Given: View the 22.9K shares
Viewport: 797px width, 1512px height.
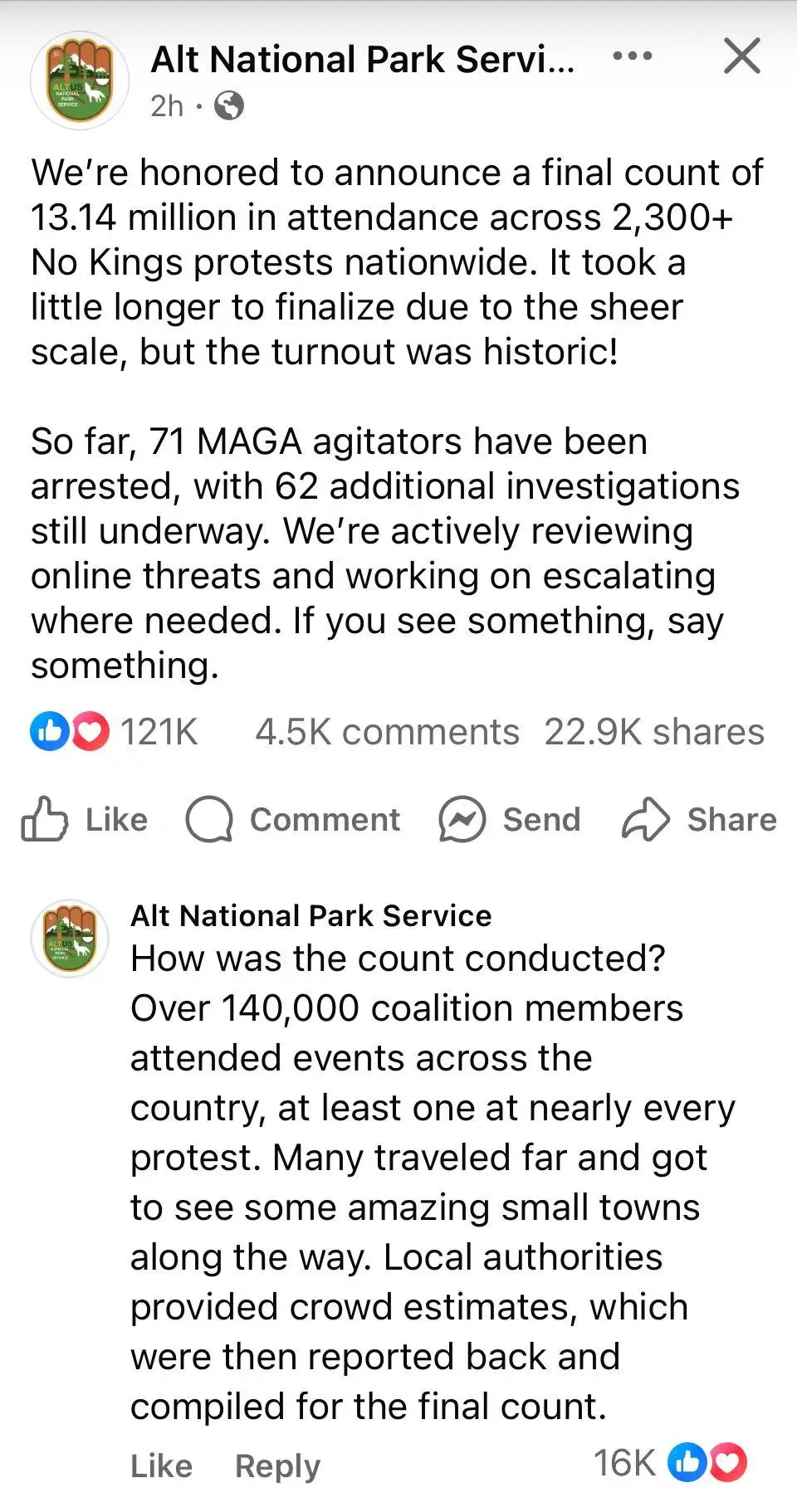Looking at the screenshot, I should (654, 732).
